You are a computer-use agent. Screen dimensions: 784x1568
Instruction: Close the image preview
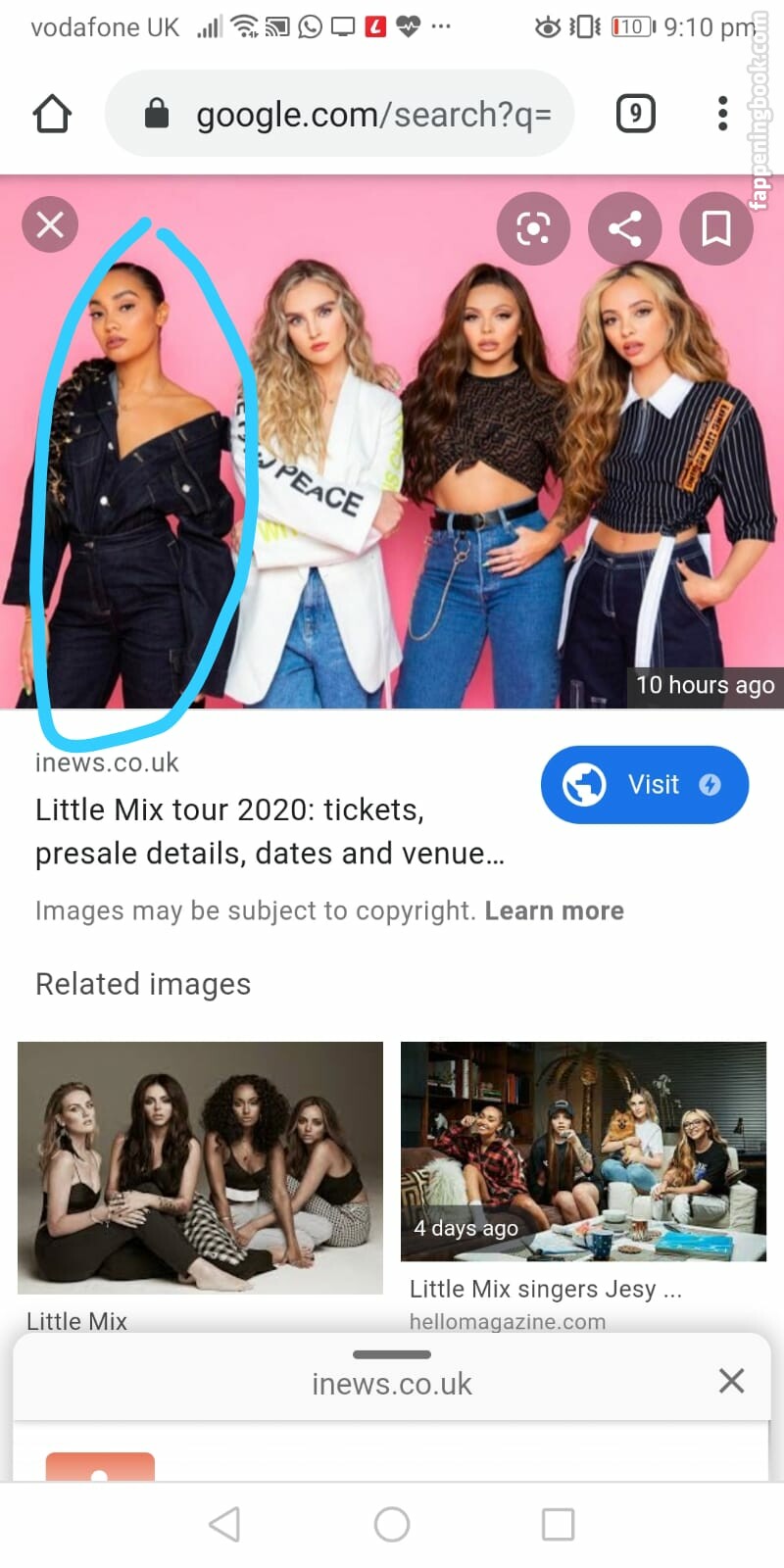coord(50,225)
